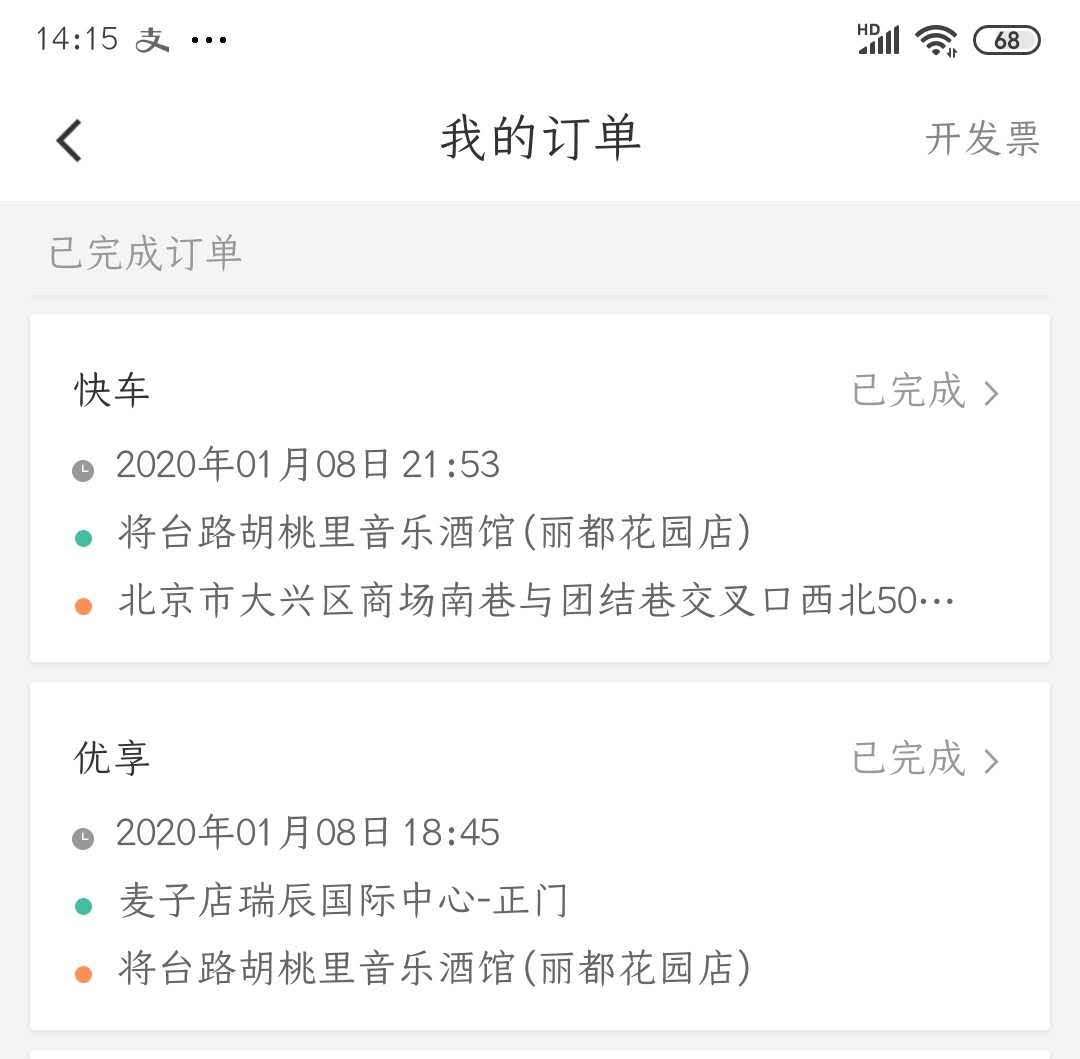Open the 优享 order from 18:45
Screen dimensions: 1080x1059
pyautogui.click(x=540, y=856)
